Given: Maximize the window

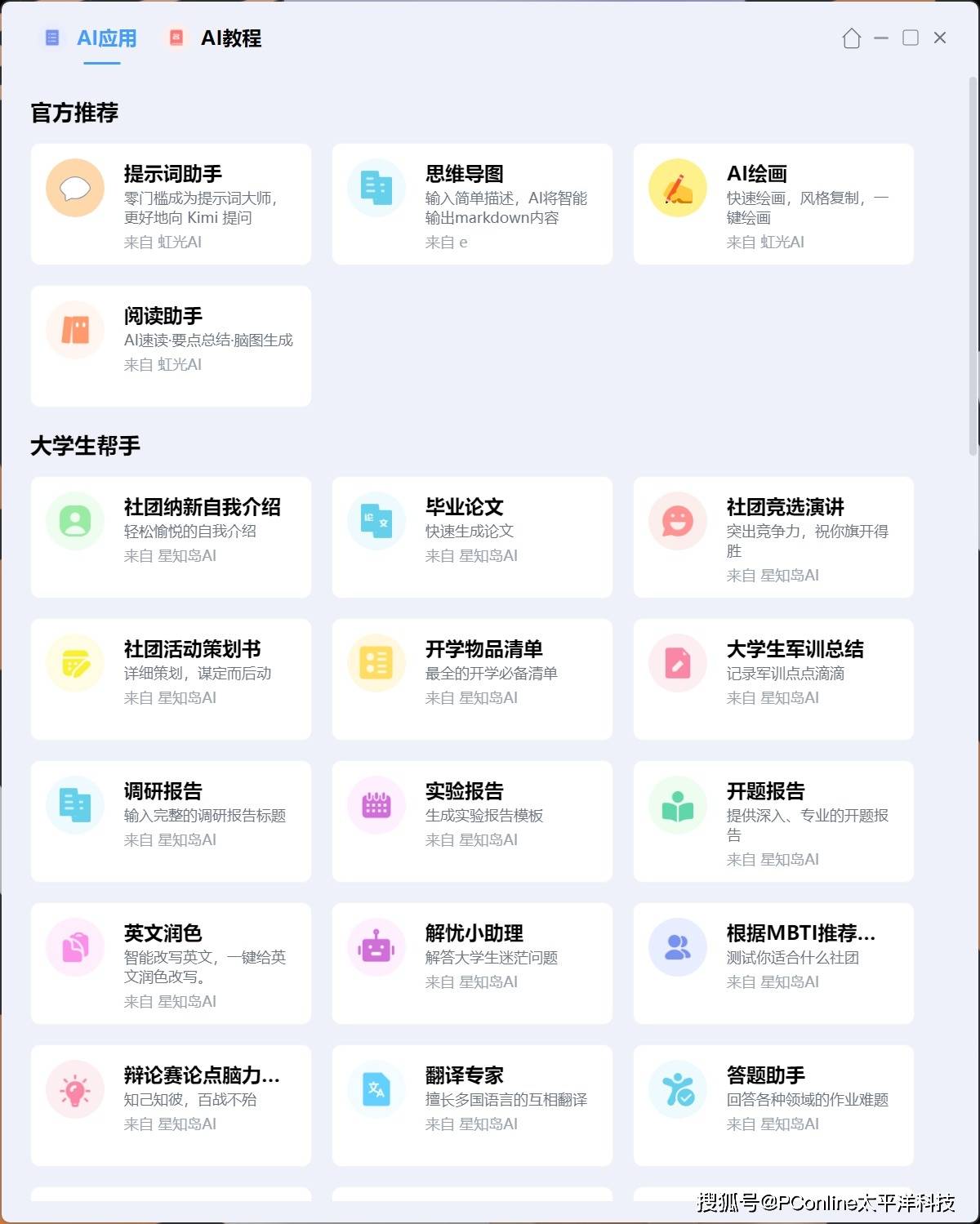Looking at the screenshot, I should point(910,38).
